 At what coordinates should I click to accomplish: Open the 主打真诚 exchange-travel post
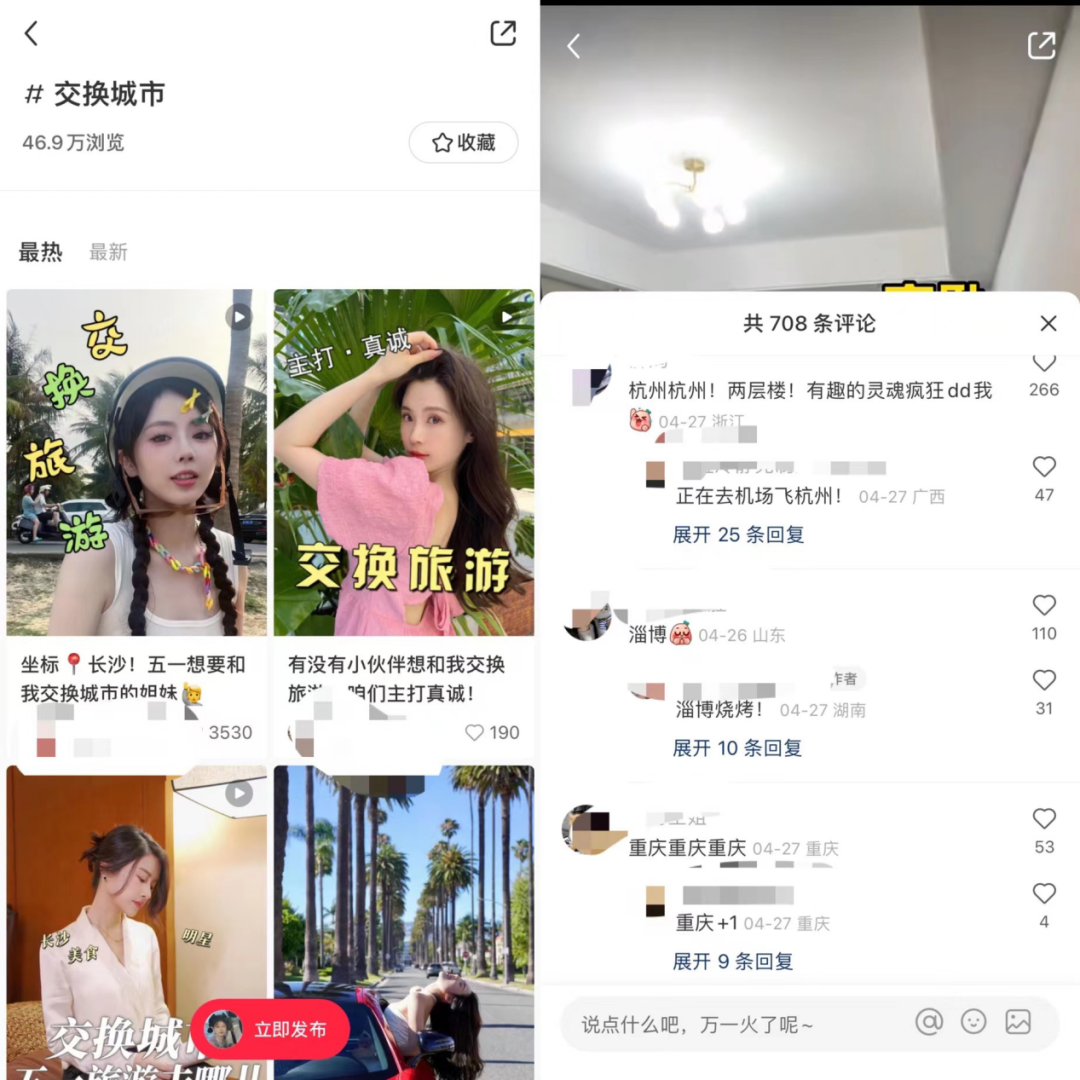pyautogui.click(x=404, y=462)
